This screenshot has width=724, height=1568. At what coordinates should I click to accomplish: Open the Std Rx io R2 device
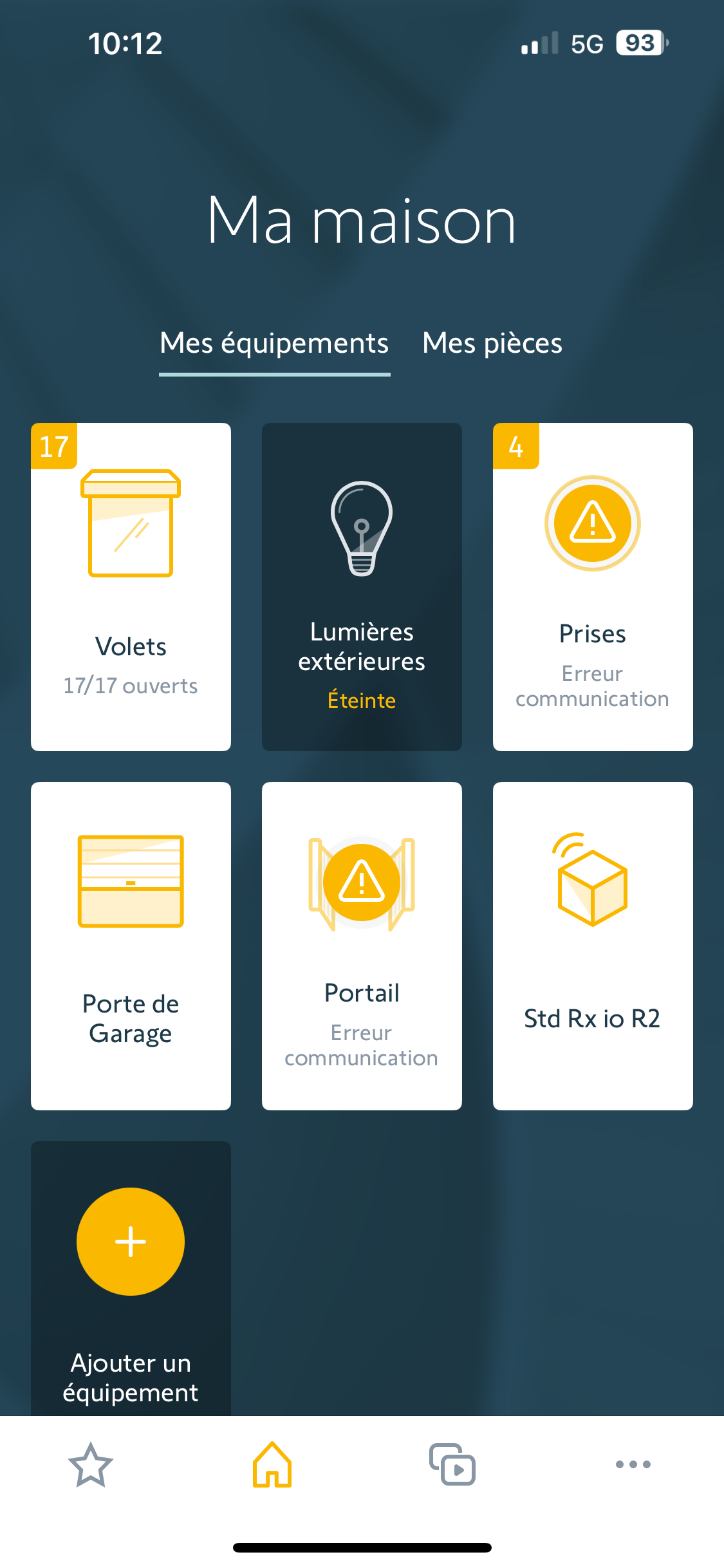[x=593, y=946]
